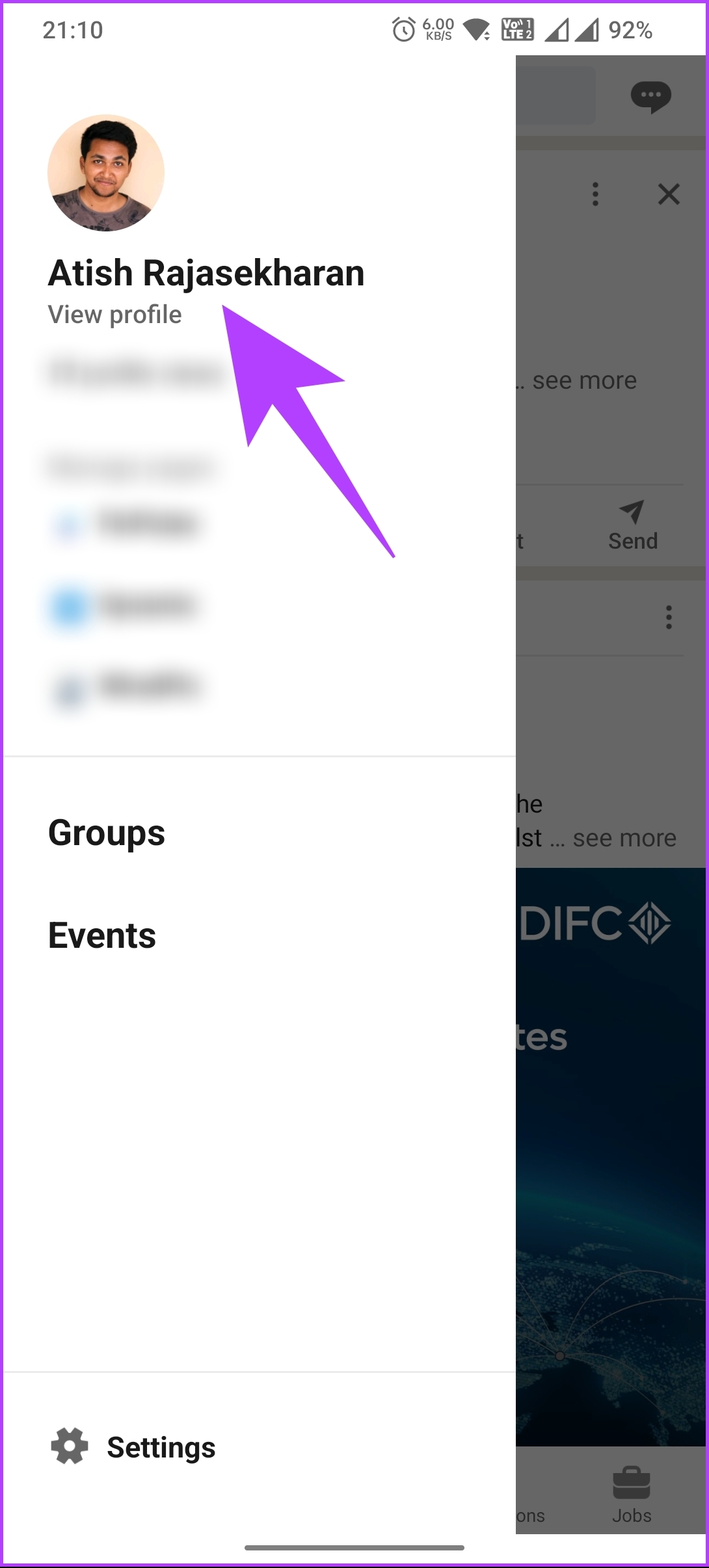Open the messaging speech bubble icon
709x1568 pixels.
(x=650, y=97)
